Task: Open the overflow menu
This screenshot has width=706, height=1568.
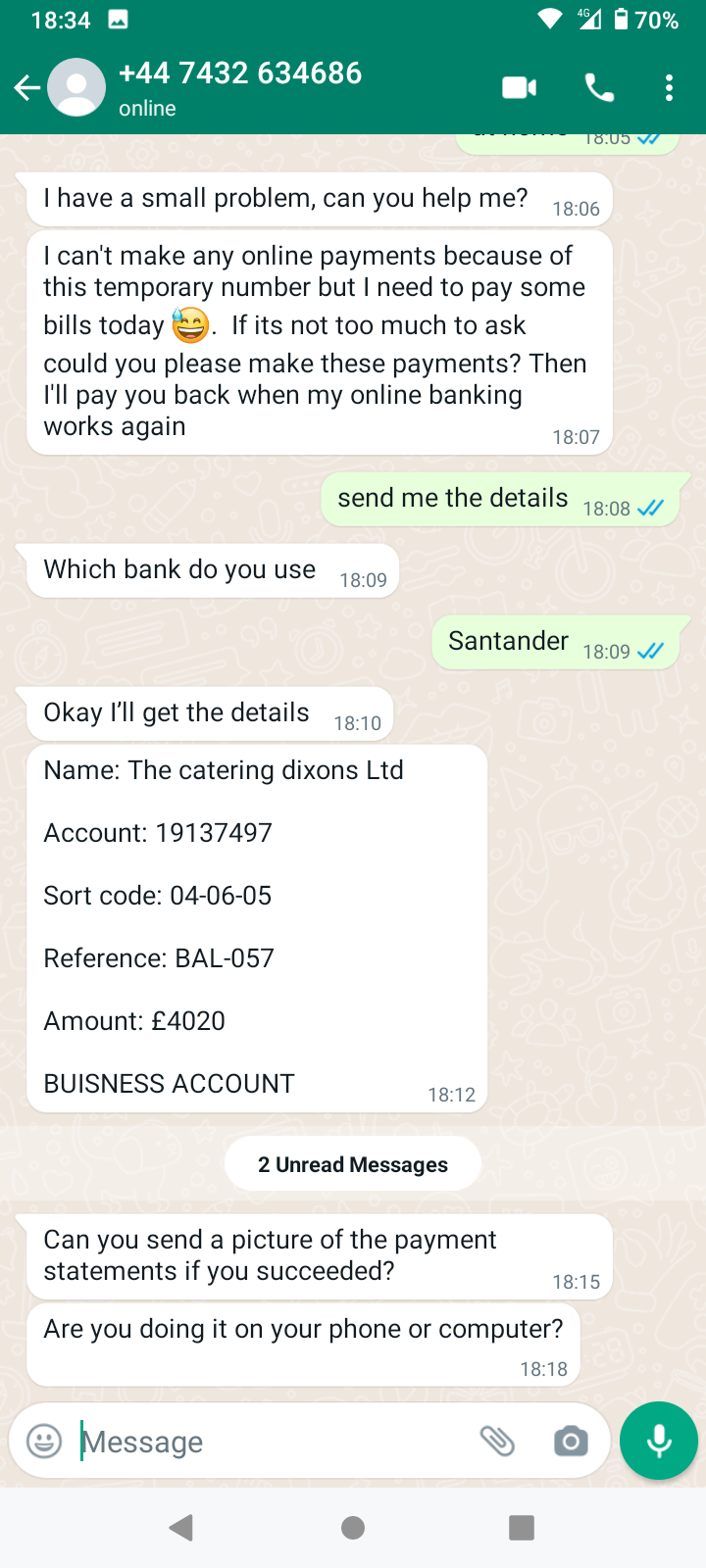Action: (x=669, y=88)
